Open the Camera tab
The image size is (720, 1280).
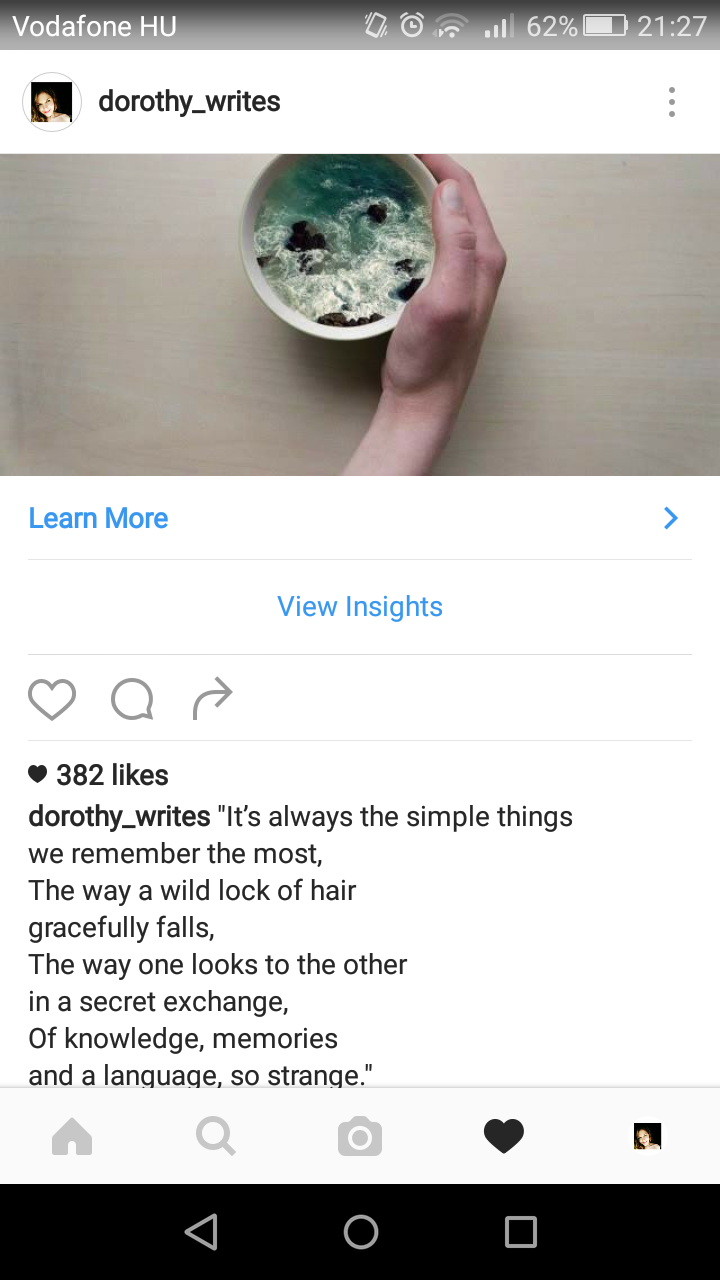360,1136
